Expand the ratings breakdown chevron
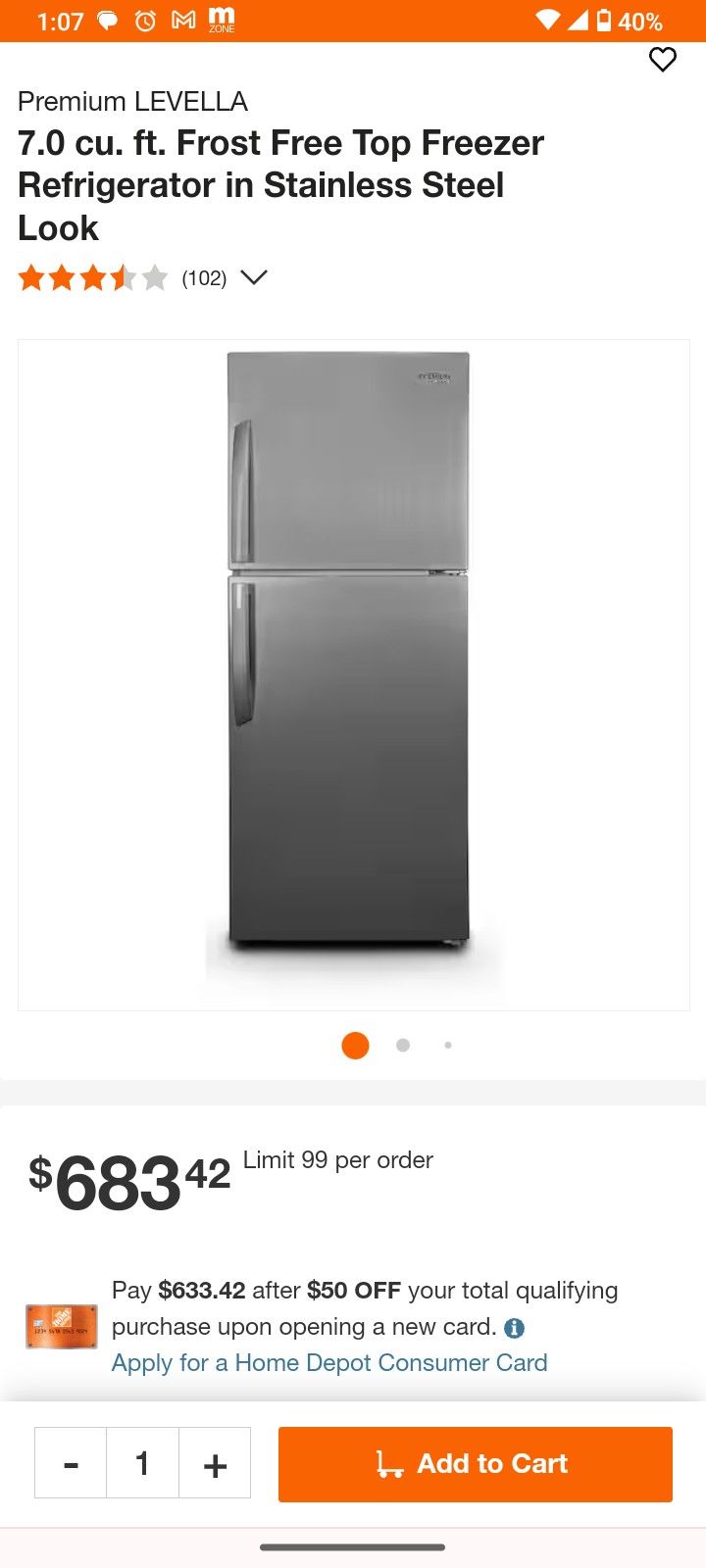This screenshot has width=706, height=1568. [254, 277]
